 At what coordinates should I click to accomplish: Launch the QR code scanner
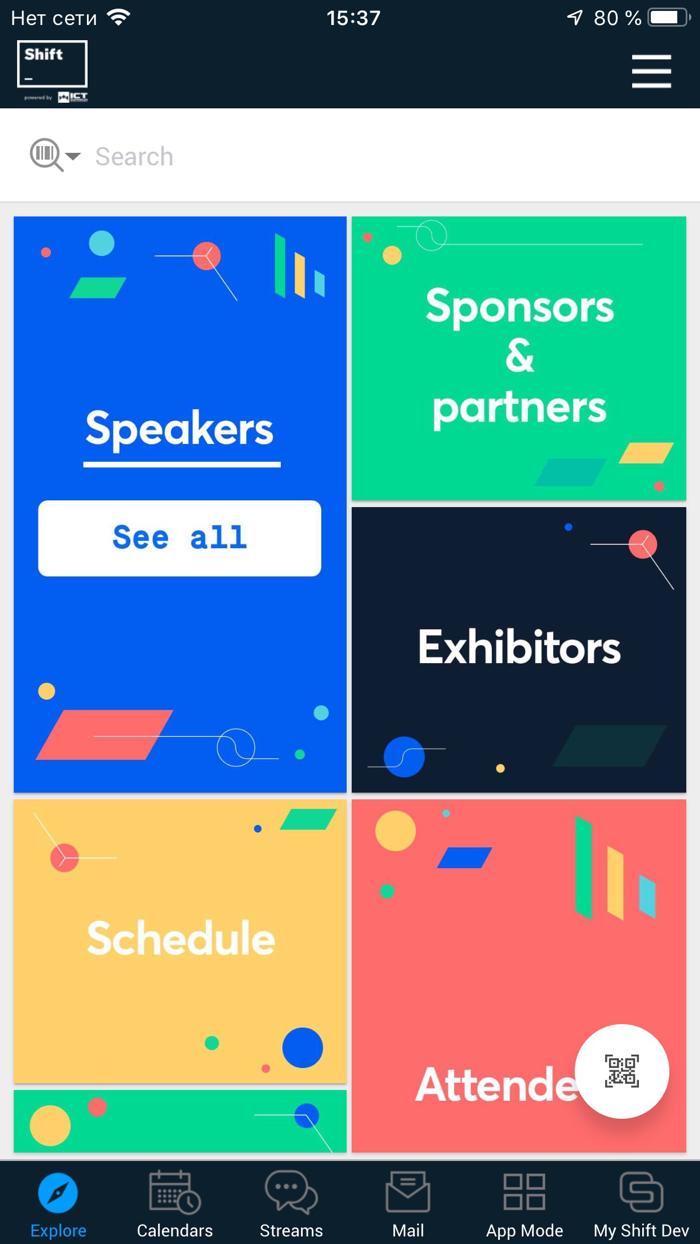(x=622, y=1071)
